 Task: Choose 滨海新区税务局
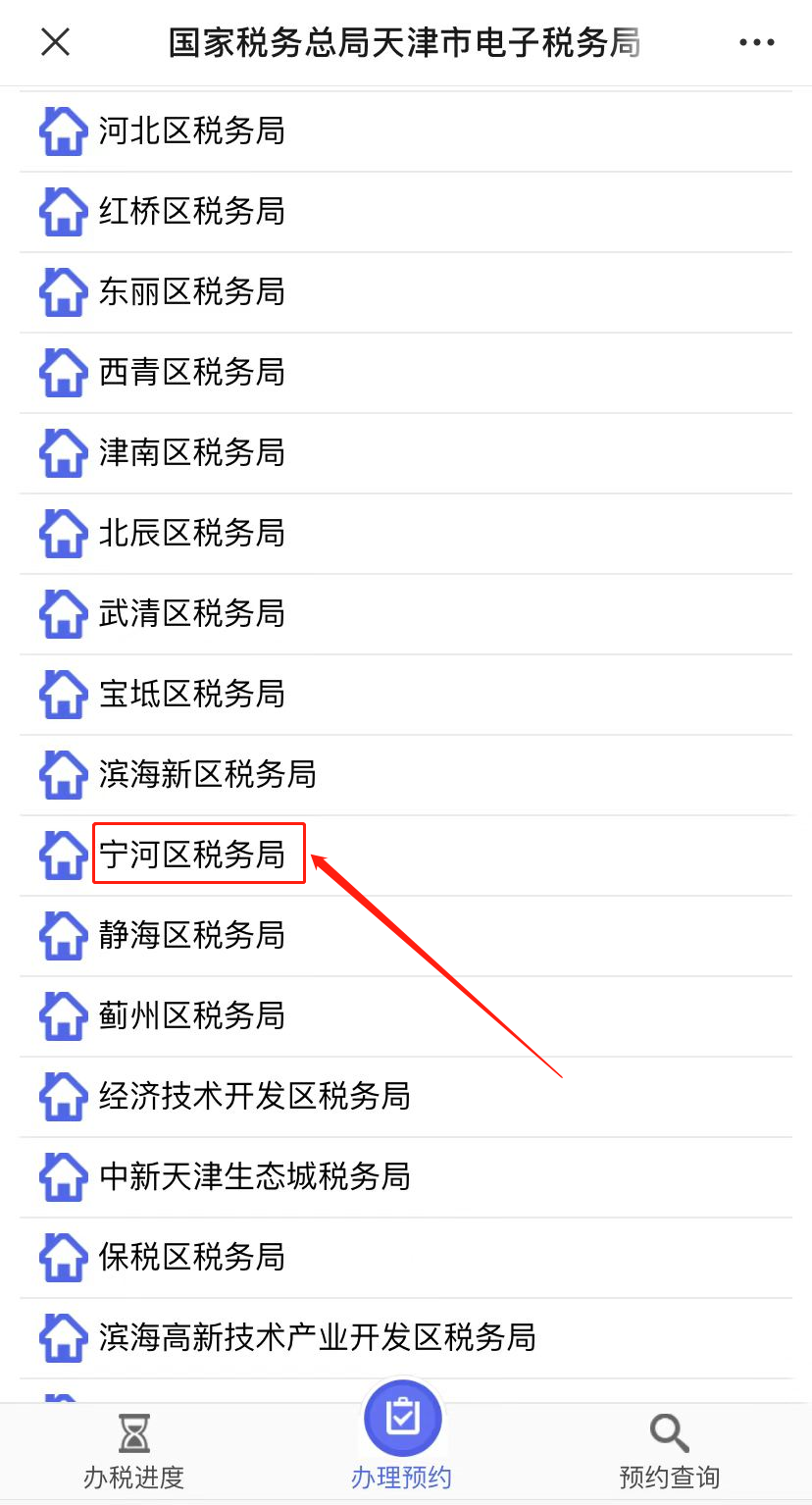click(x=406, y=775)
